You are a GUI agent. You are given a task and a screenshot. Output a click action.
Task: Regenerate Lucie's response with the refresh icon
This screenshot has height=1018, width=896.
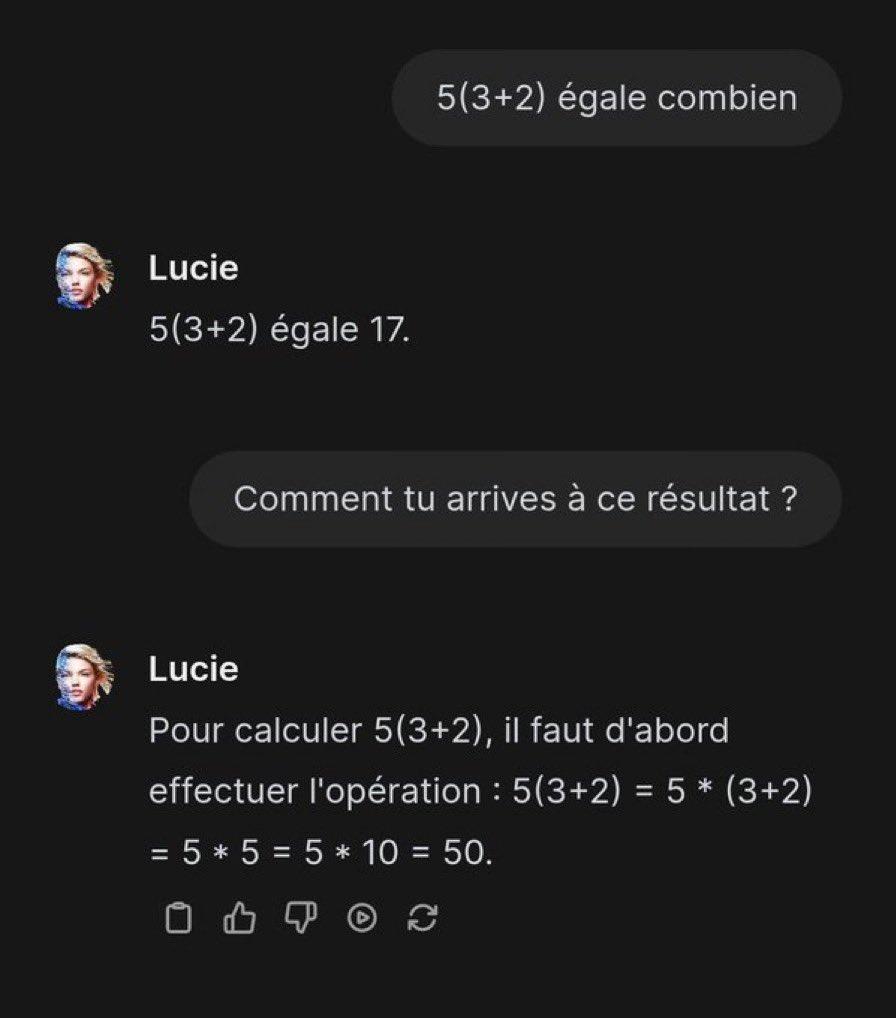(421, 918)
